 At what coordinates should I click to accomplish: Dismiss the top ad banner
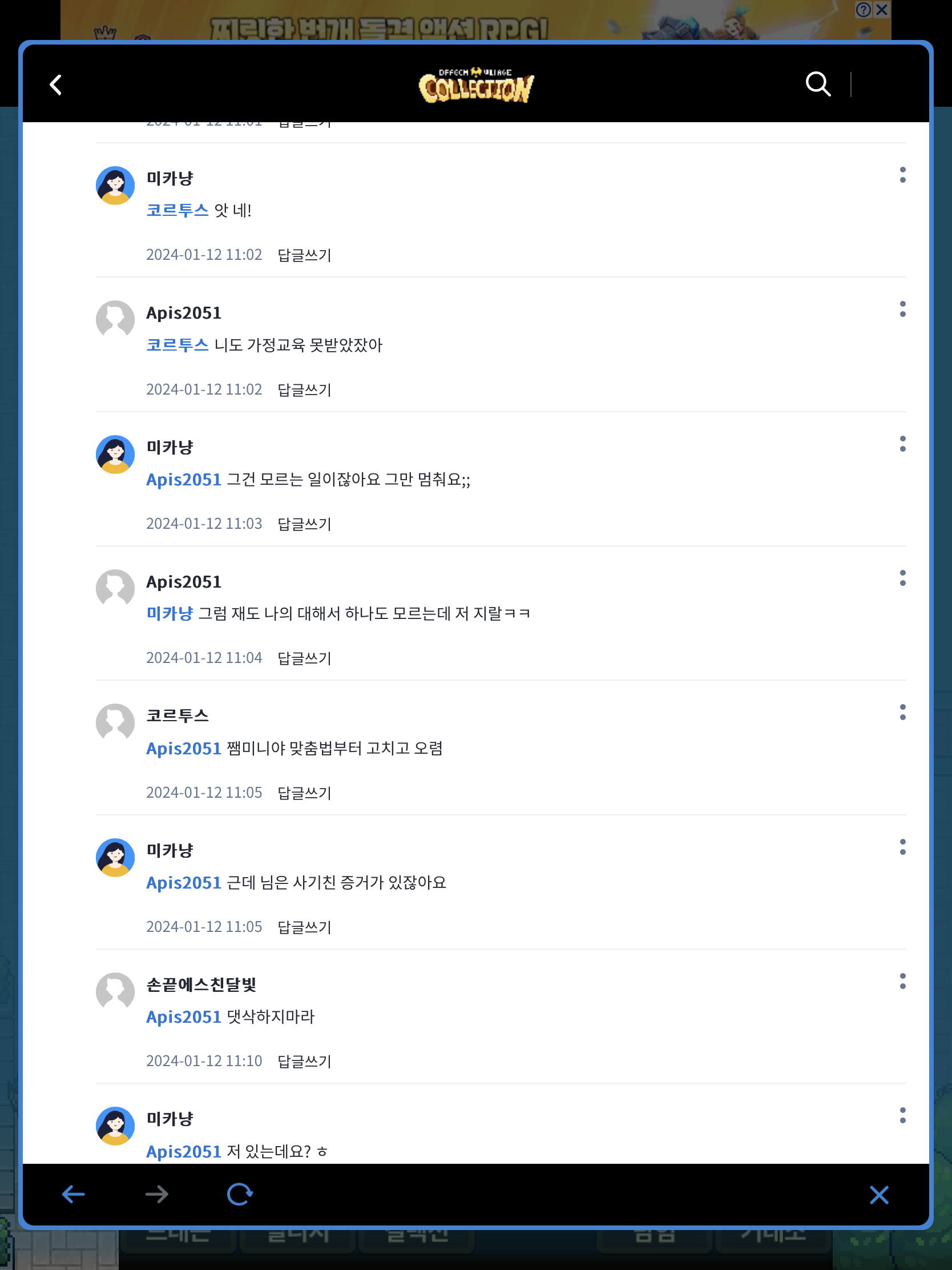point(882,10)
